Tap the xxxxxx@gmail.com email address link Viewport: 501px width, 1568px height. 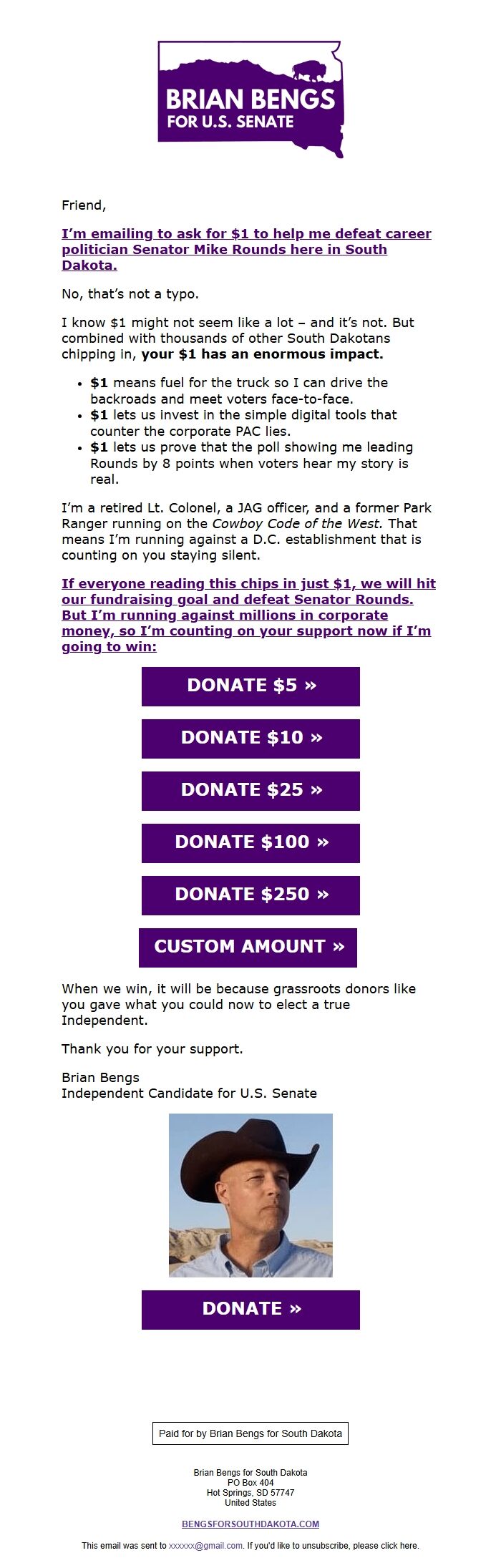pos(205,1545)
